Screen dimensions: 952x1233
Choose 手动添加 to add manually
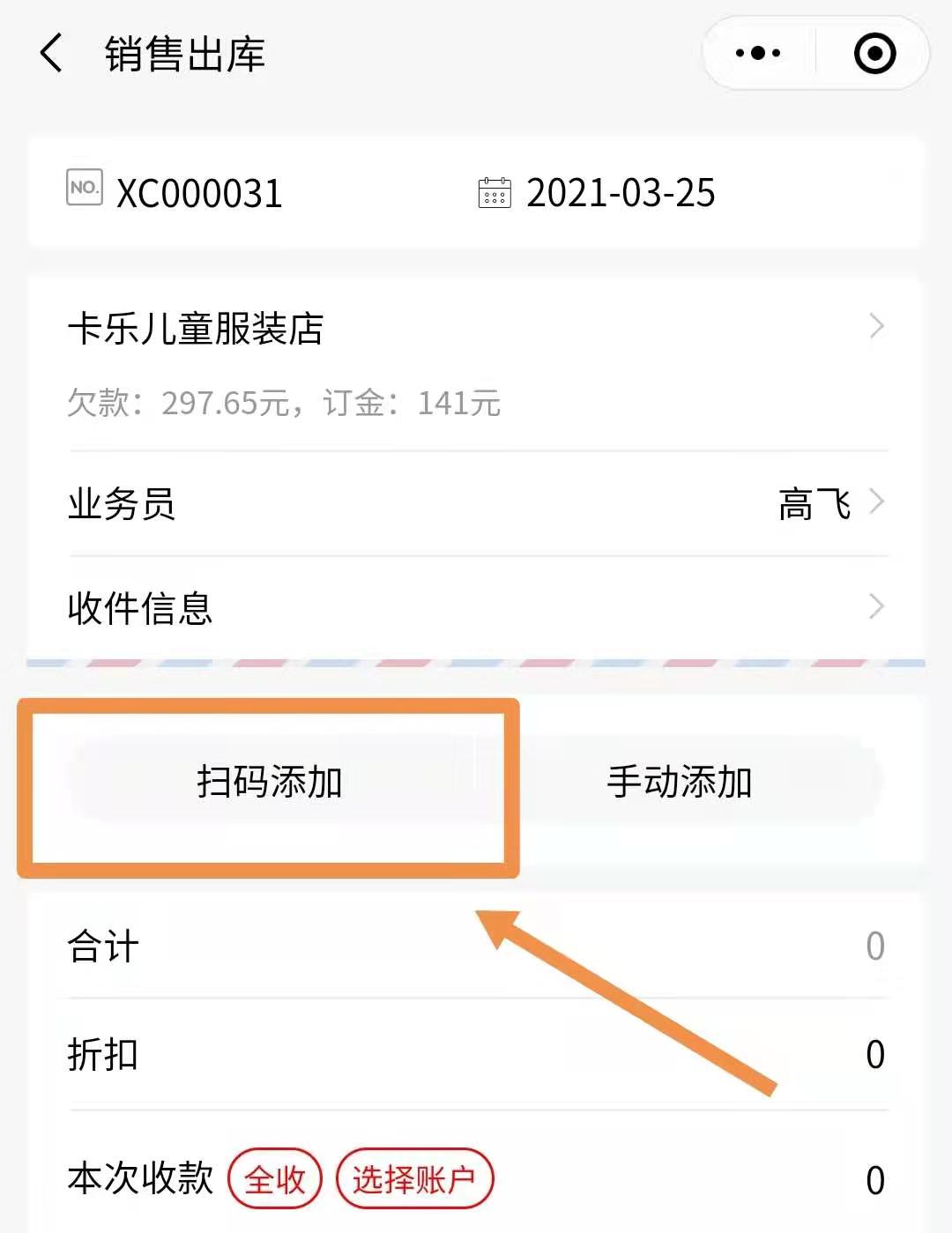tap(679, 782)
